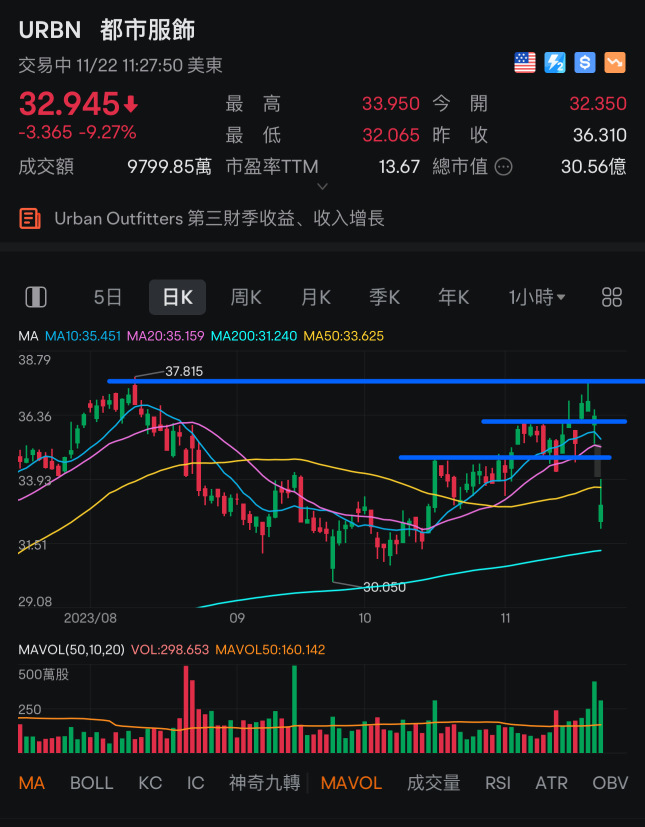
Task: Open the chart grid layout icon
Action: [612, 297]
